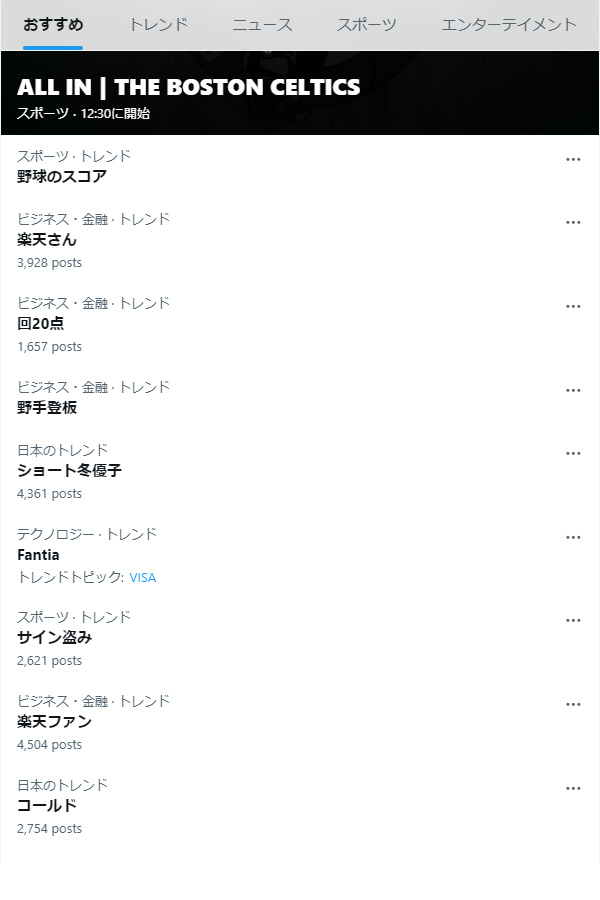Open more options for 楽天さん
The width and height of the screenshot is (600, 900).
pos(573,222)
